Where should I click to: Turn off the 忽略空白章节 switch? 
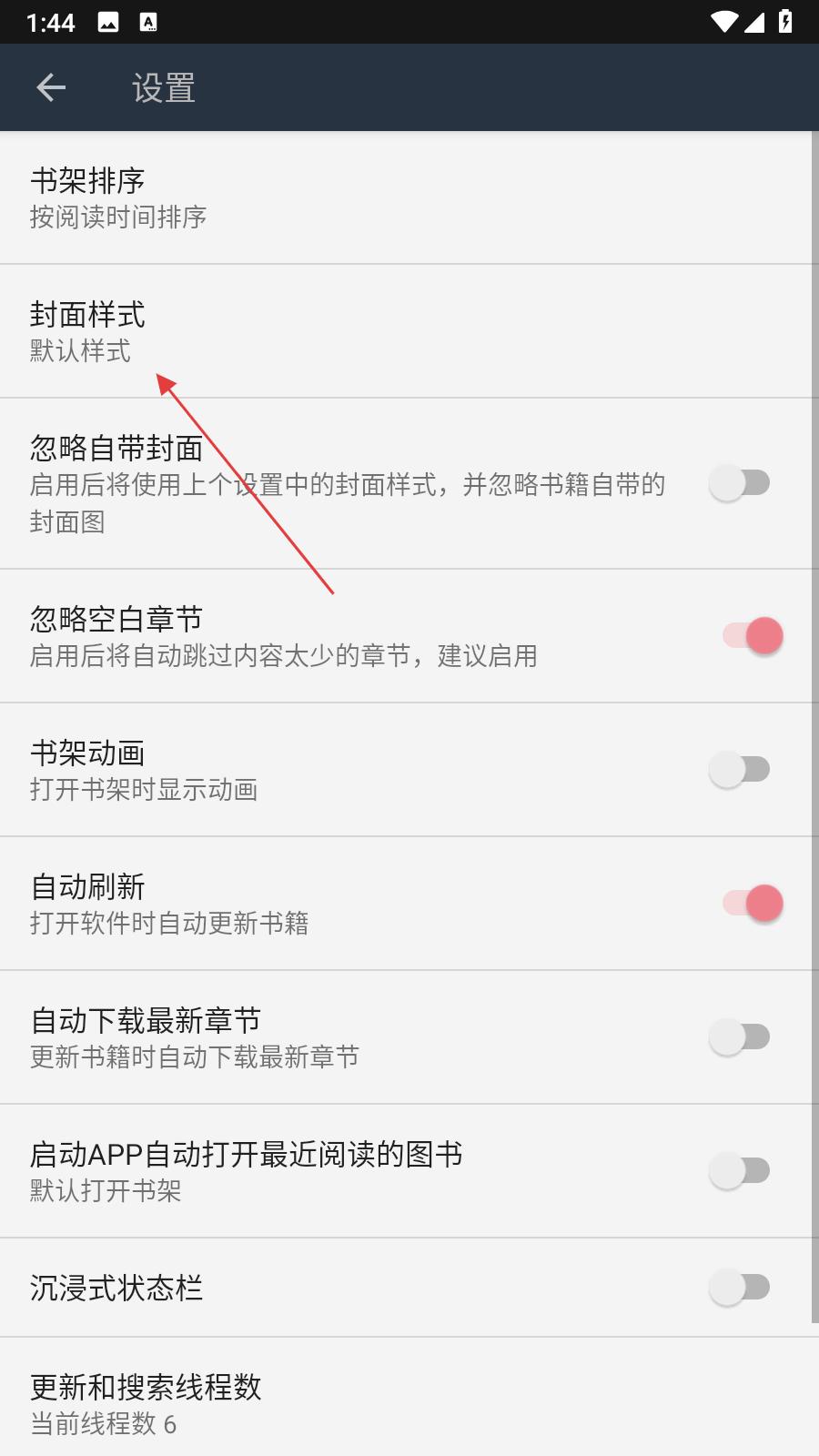pos(753,636)
